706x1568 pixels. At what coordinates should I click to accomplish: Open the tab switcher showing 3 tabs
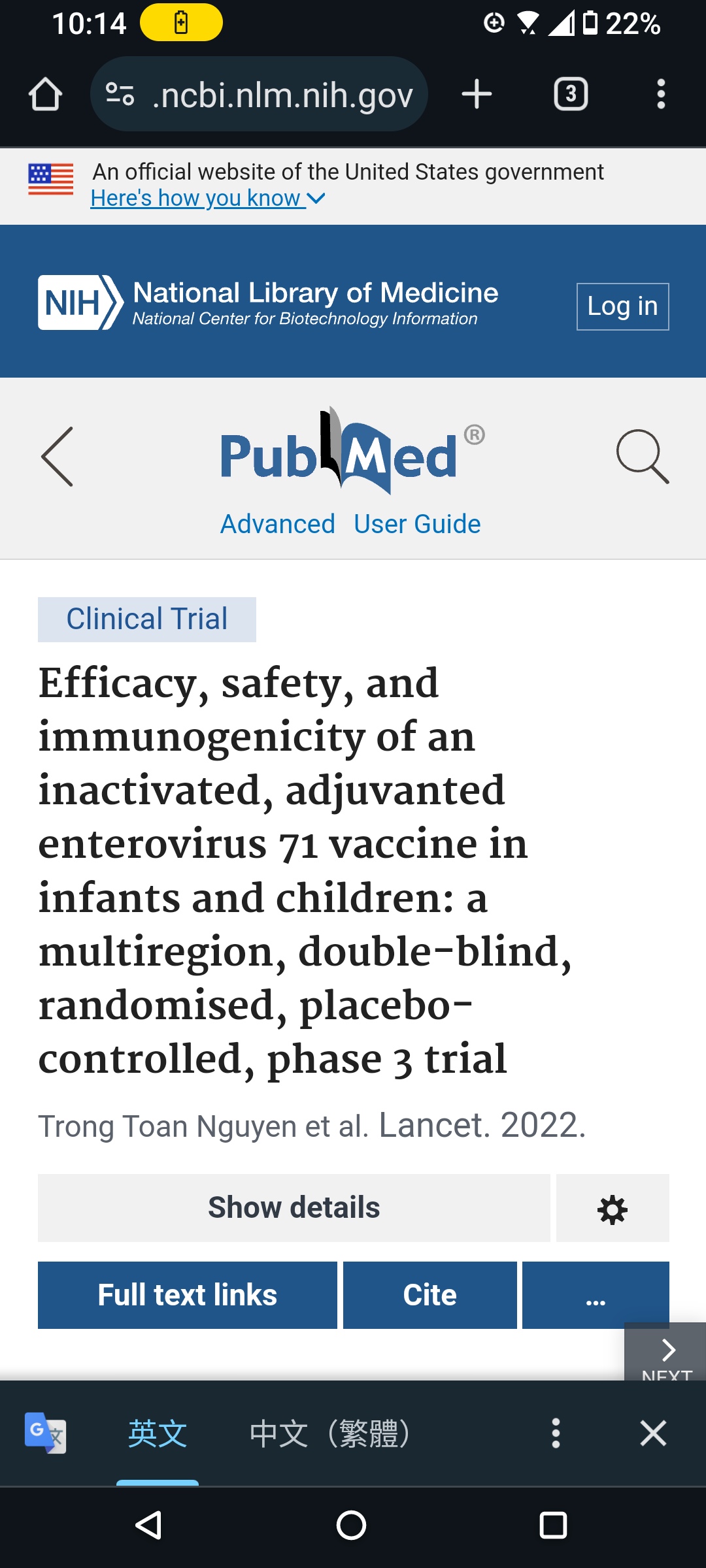pyautogui.click(x=571, y=94)
